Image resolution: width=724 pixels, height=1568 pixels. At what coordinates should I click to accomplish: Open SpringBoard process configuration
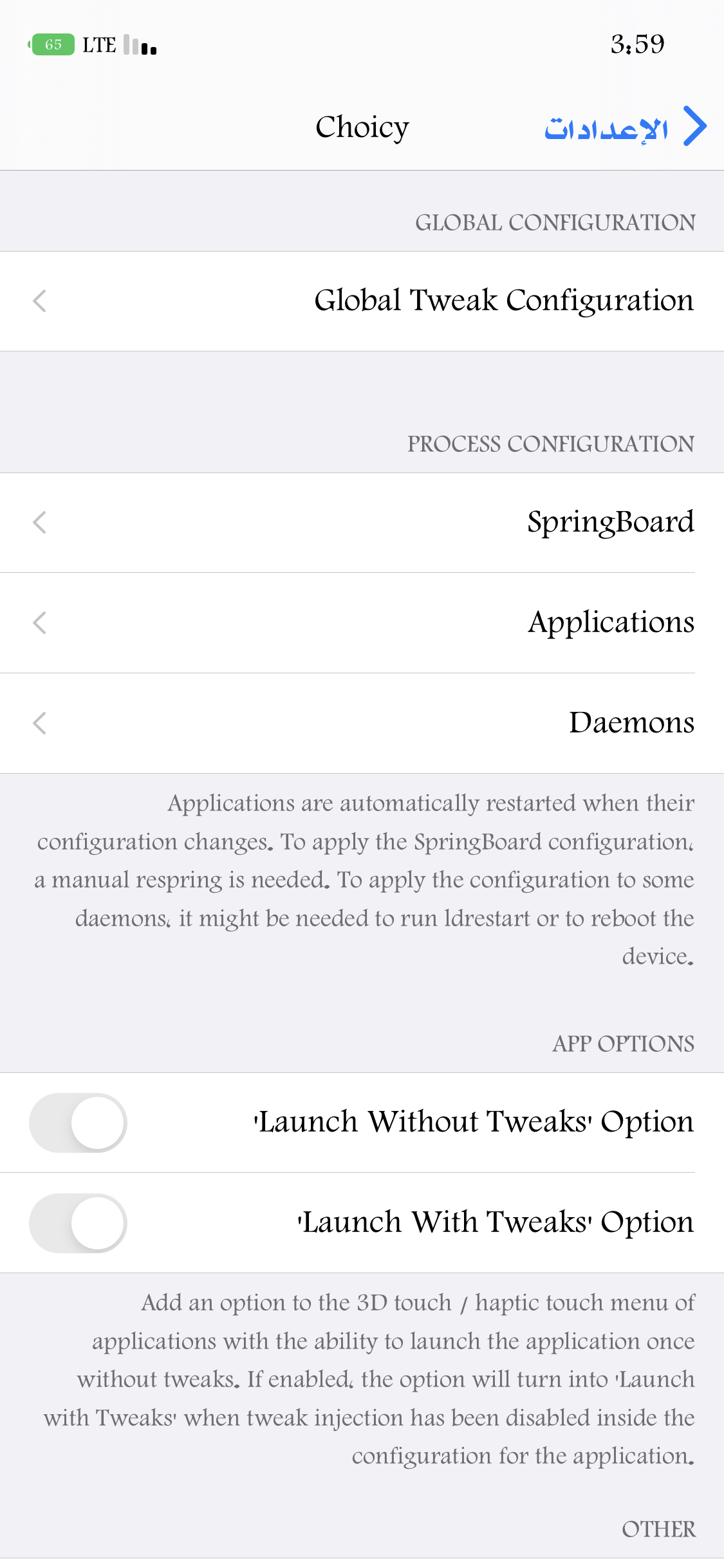(362, 523)
